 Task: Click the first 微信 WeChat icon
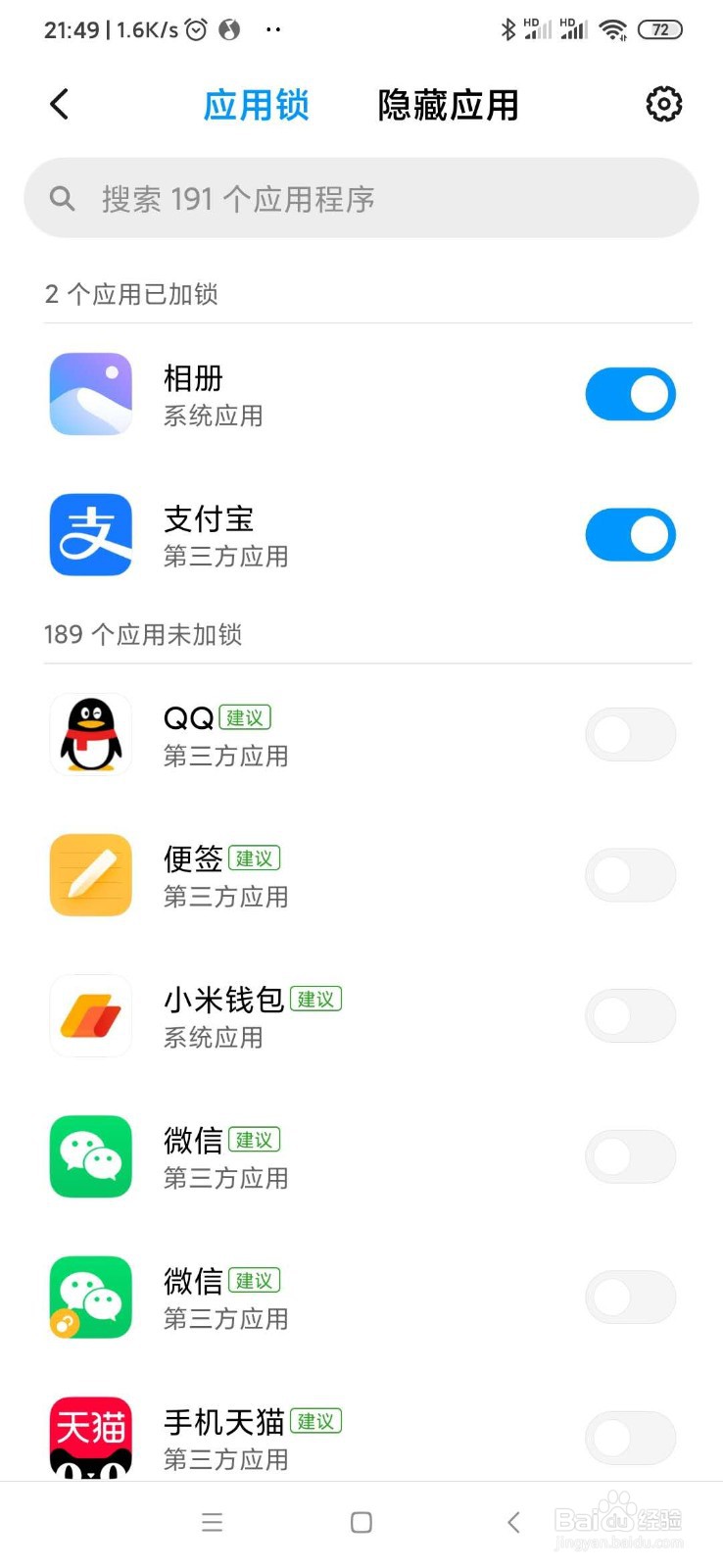click(x=90, y=1157)
